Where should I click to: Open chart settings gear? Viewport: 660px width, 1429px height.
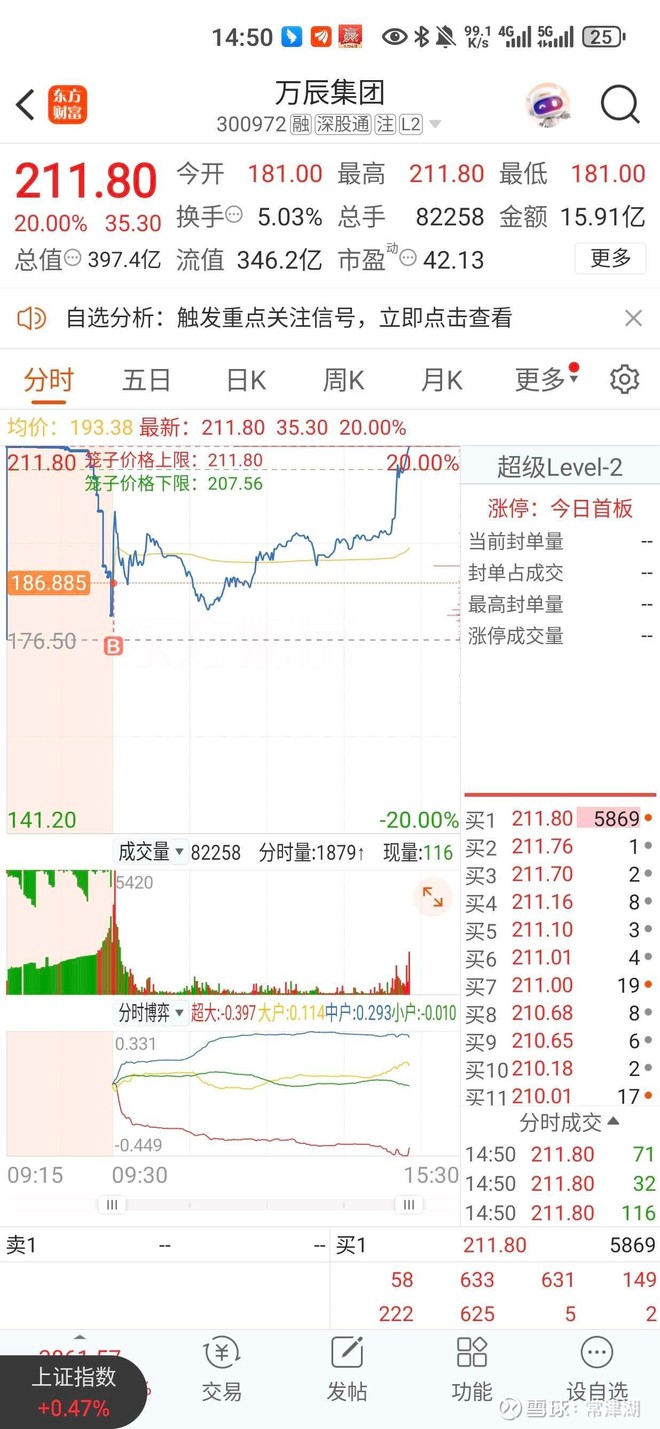coord(625,379)
